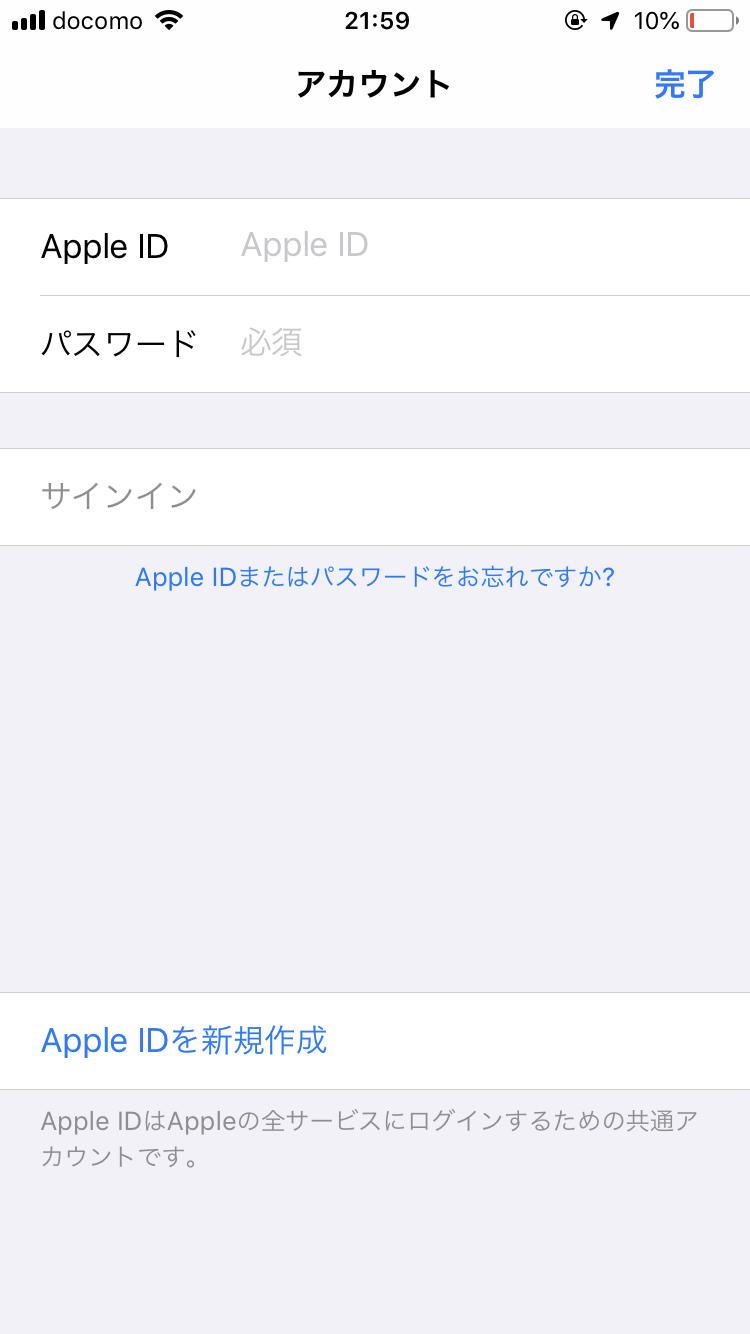
Task: Tap the サインイン button
Action: point(120,496)
